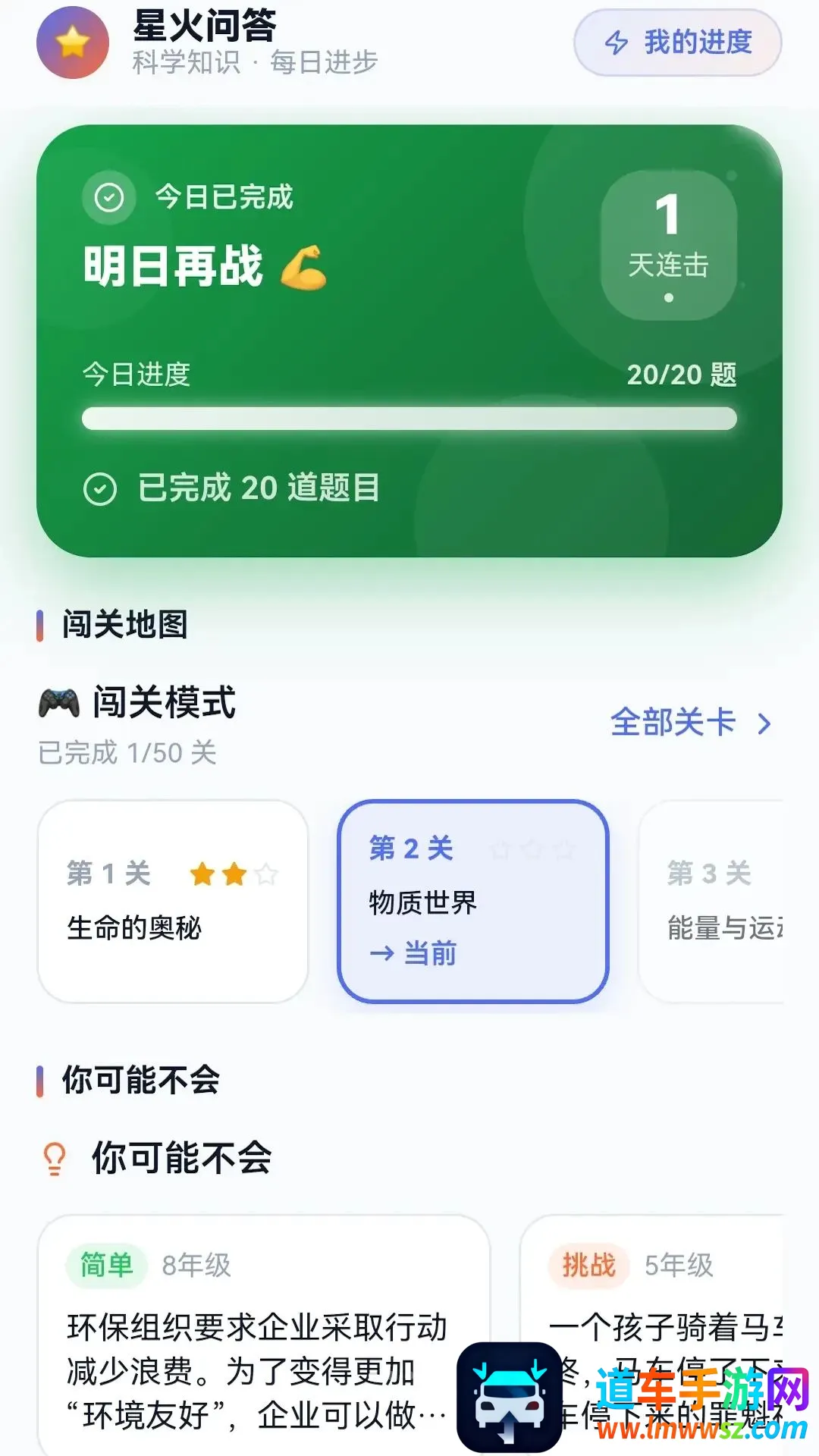
Task: Open level 第 3 关 card
Action: pyautogui.click(x=711, y=902)
